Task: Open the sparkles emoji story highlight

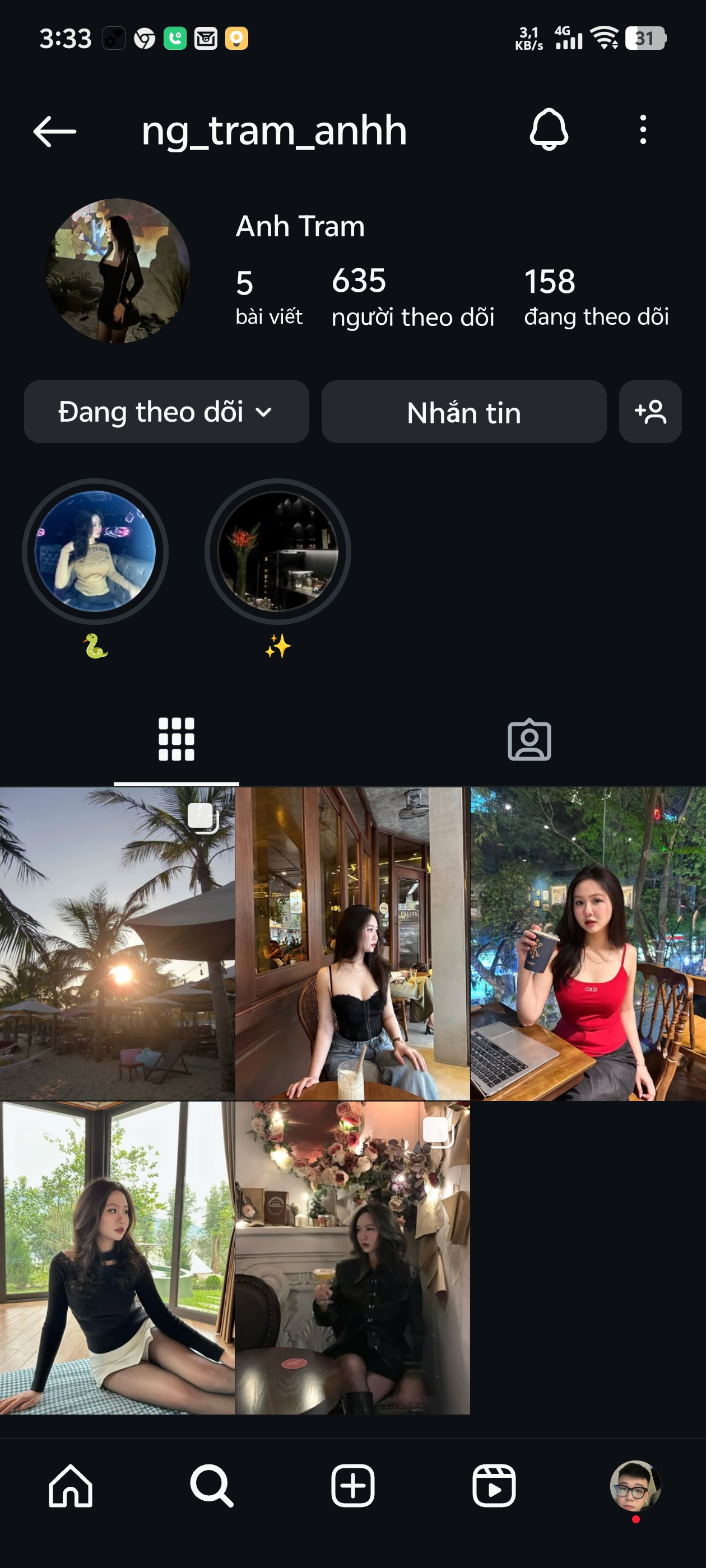Action: click(x=278, y=552)
